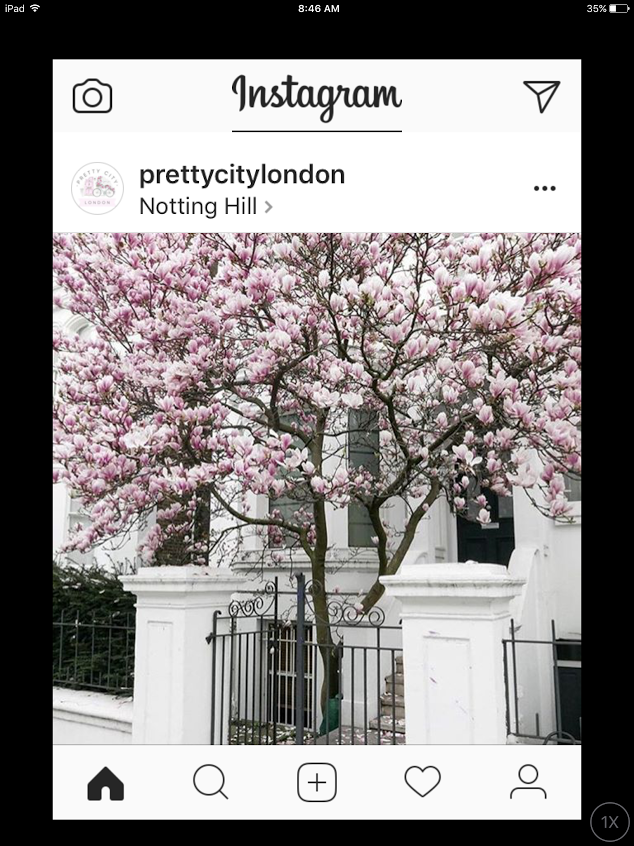Switch to the Search tab
The width and height of the screenshot is (634, 846).
(x=210, y=782)
